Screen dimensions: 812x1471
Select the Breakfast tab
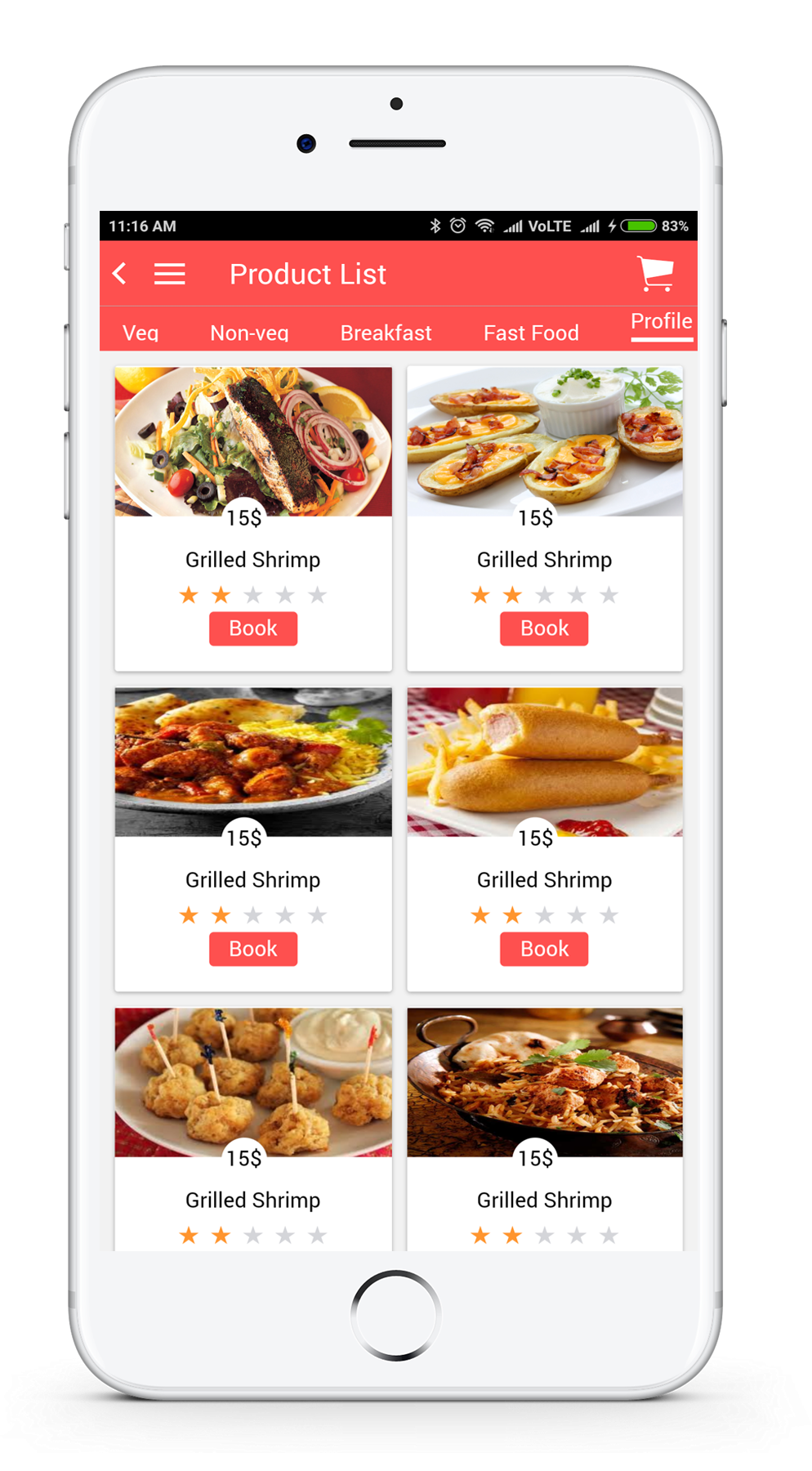pyautogui.click(x=386, y=333)
